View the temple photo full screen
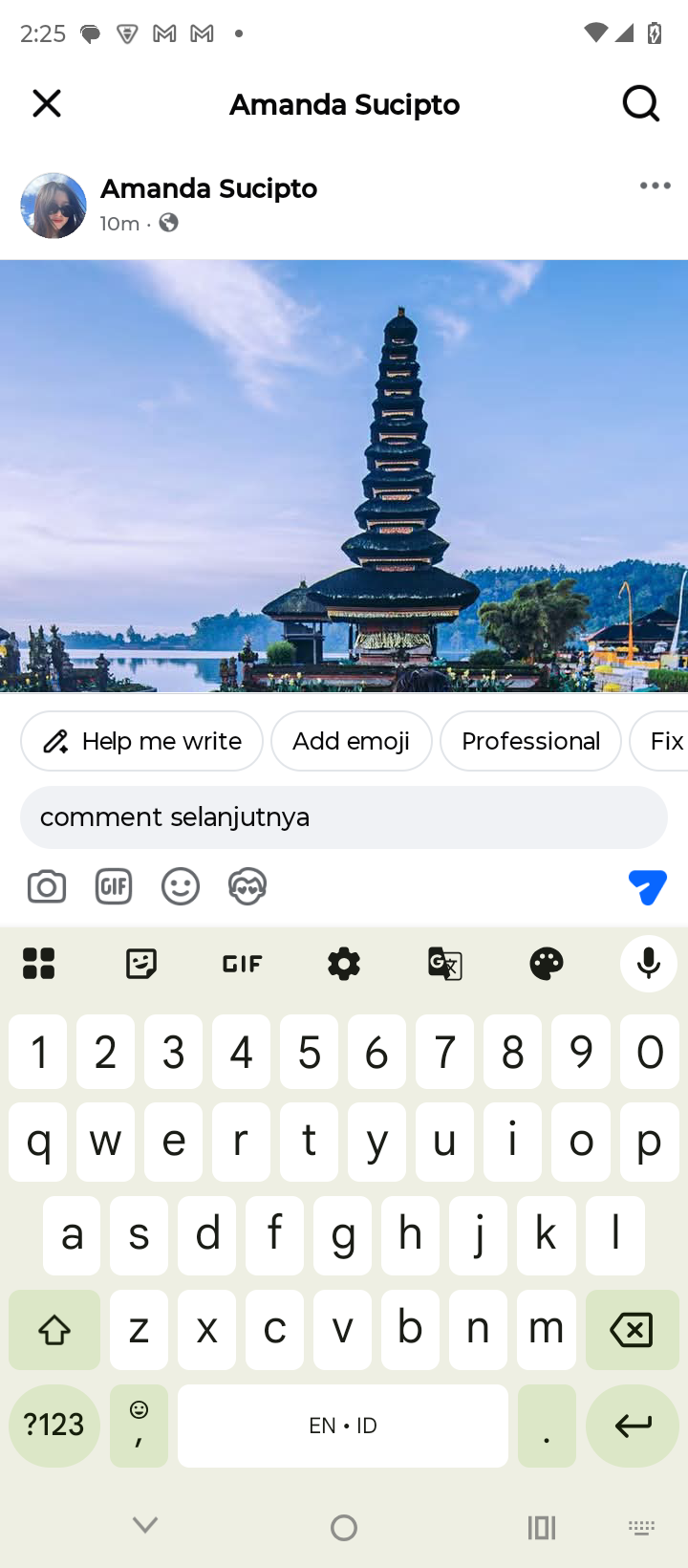The width and height of the screenshot is (688, 1568). coord(344,475)
